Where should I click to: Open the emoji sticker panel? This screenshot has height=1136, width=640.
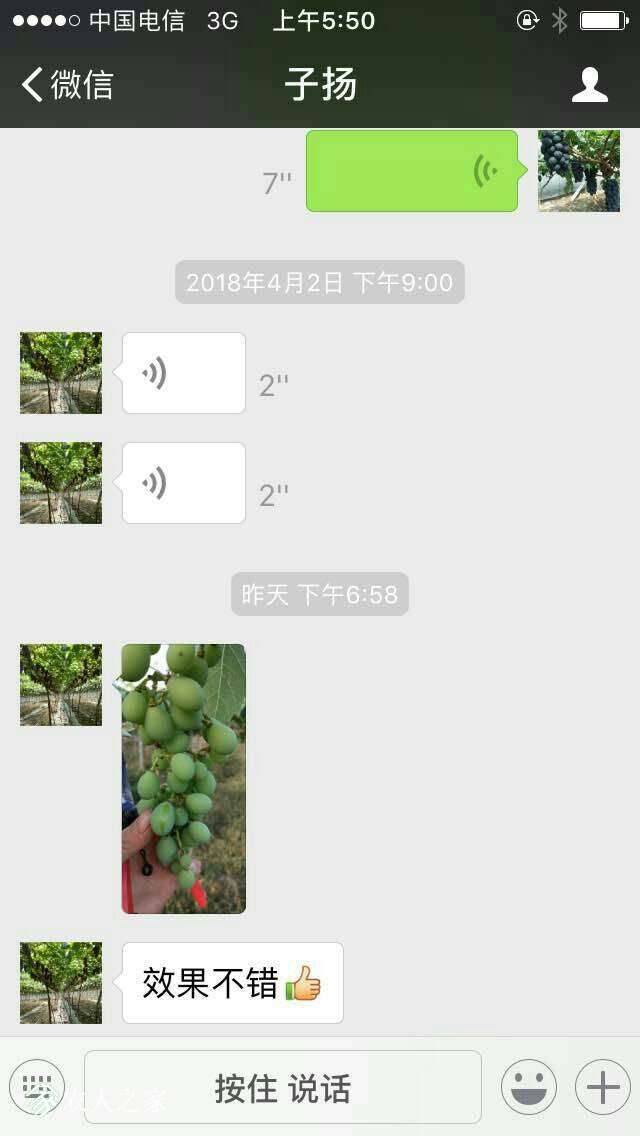tap(528, 1086)
